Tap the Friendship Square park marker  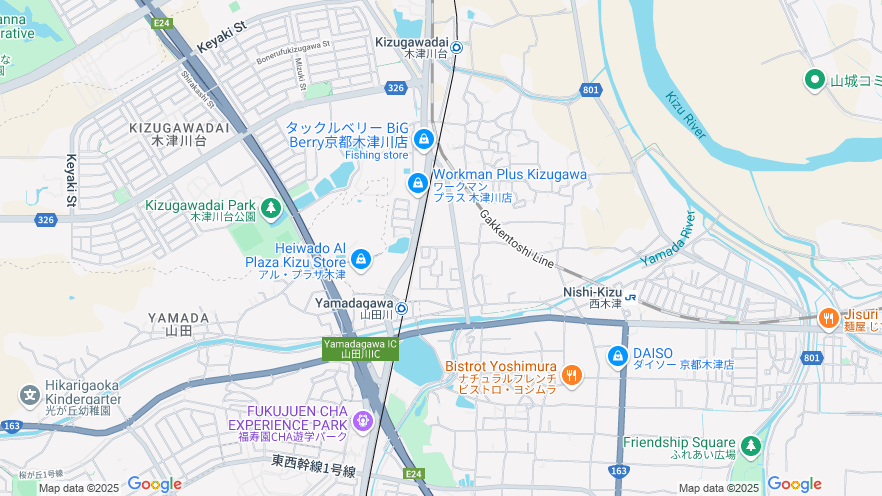751,445
